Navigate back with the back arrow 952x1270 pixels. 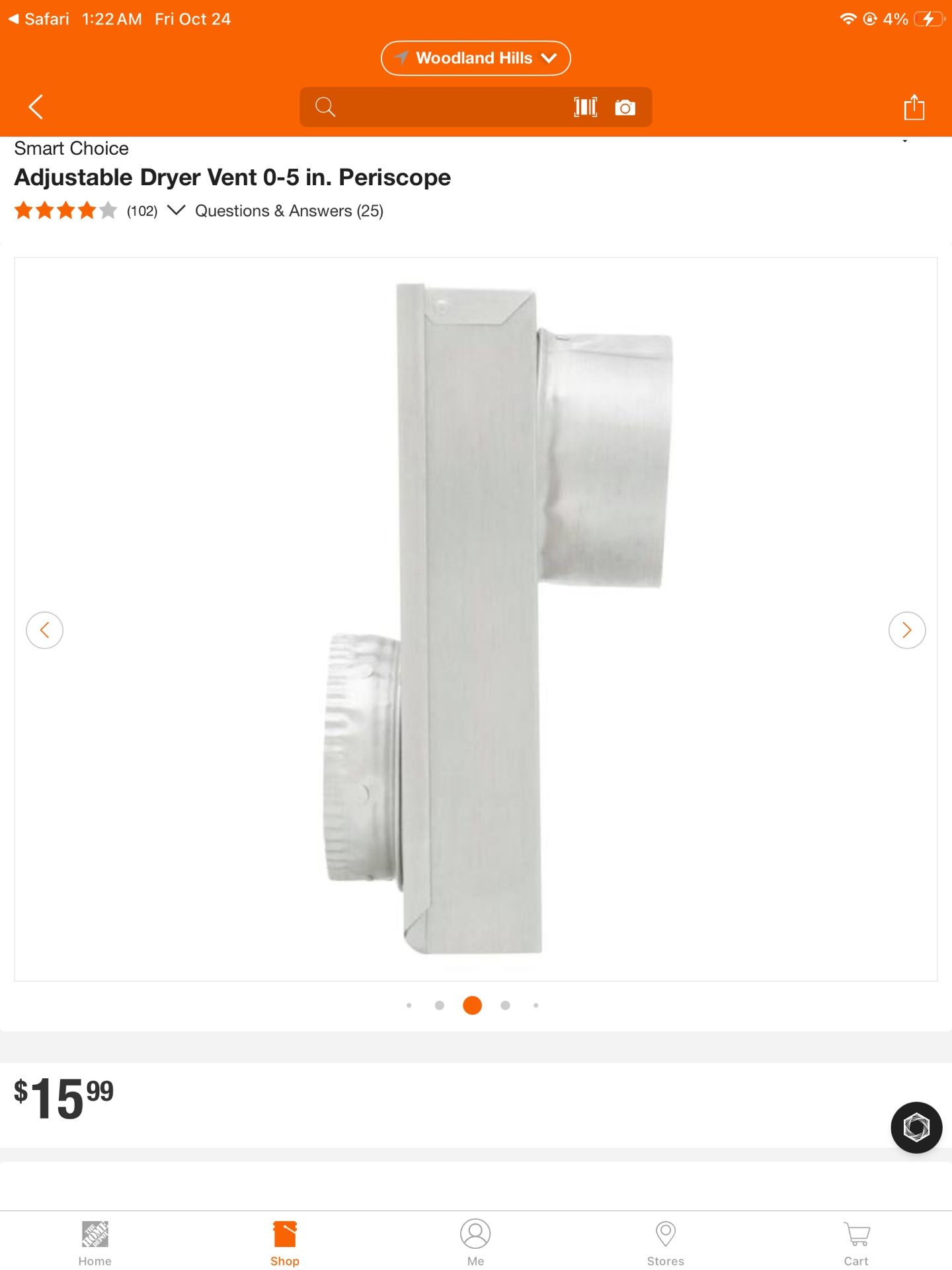click(35, 106)
